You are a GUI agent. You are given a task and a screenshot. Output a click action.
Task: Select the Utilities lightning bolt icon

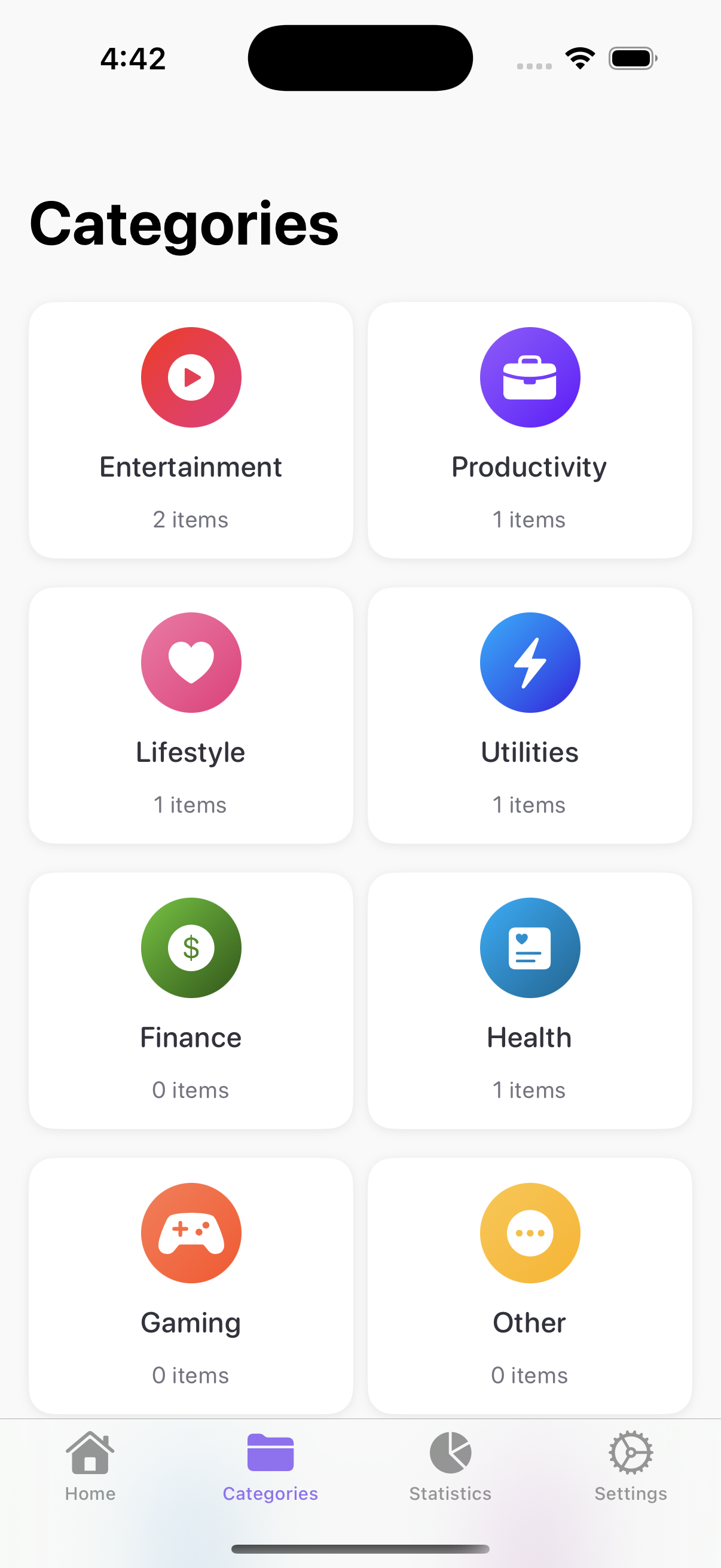pyautogui.click(x=529, y=662)
